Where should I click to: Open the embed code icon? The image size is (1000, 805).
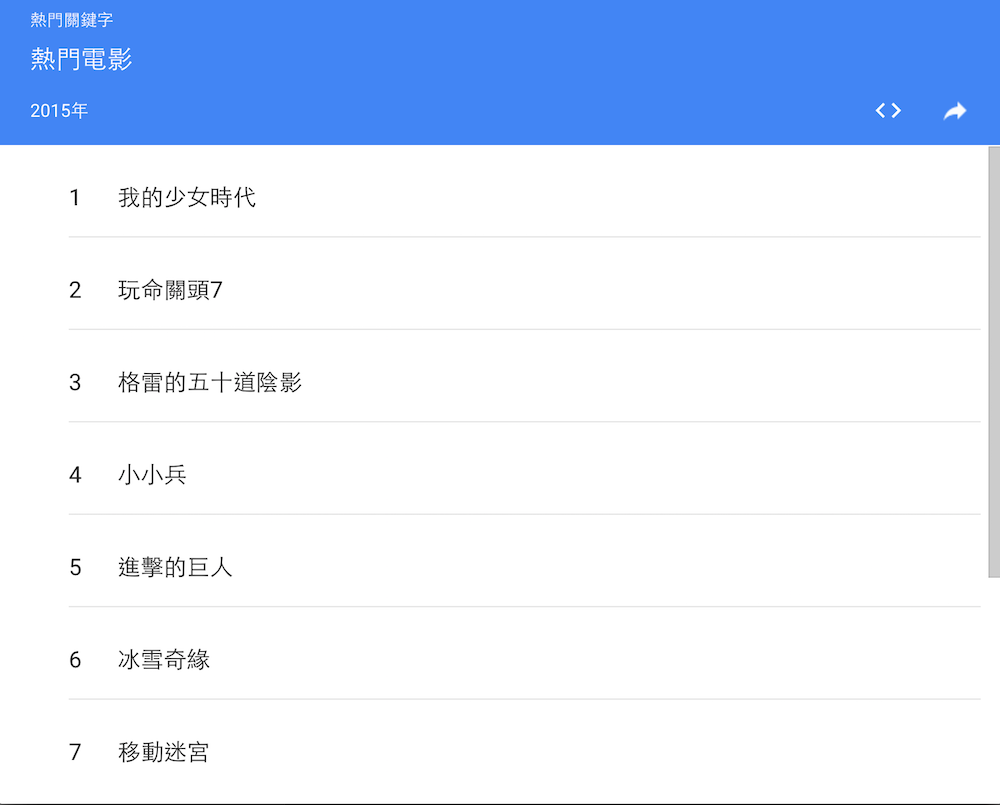pyautogui.click(x=888, y=111)
